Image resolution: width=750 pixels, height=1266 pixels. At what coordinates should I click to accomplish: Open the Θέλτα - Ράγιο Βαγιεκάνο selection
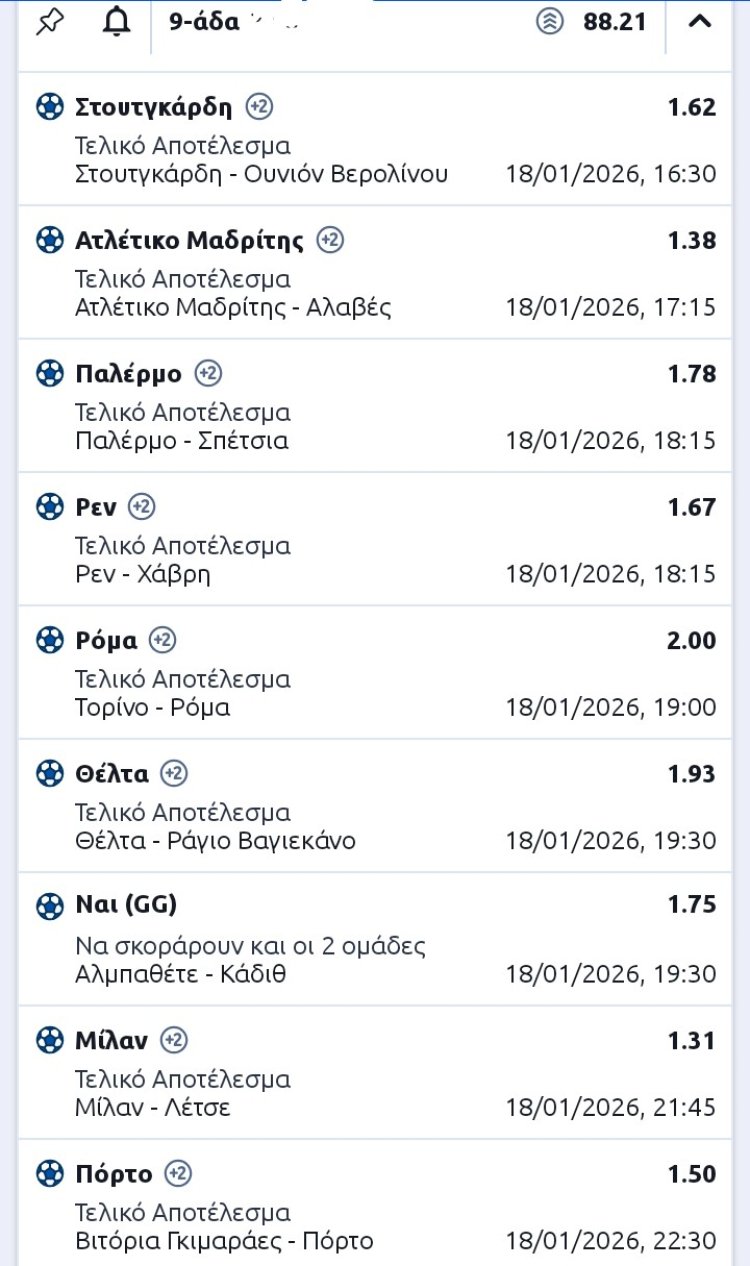215,841
